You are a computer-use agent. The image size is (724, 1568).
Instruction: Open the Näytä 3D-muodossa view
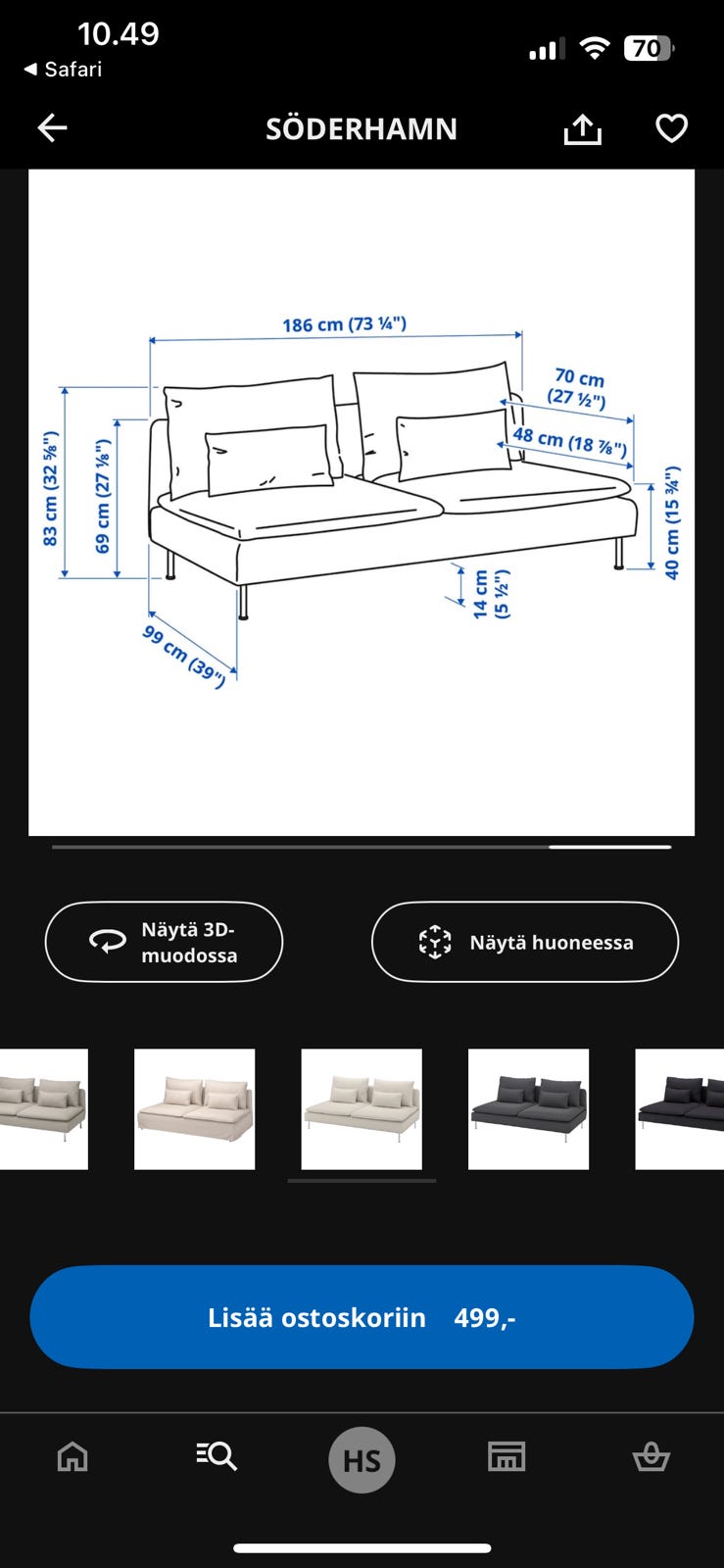[x=164, y=942]
